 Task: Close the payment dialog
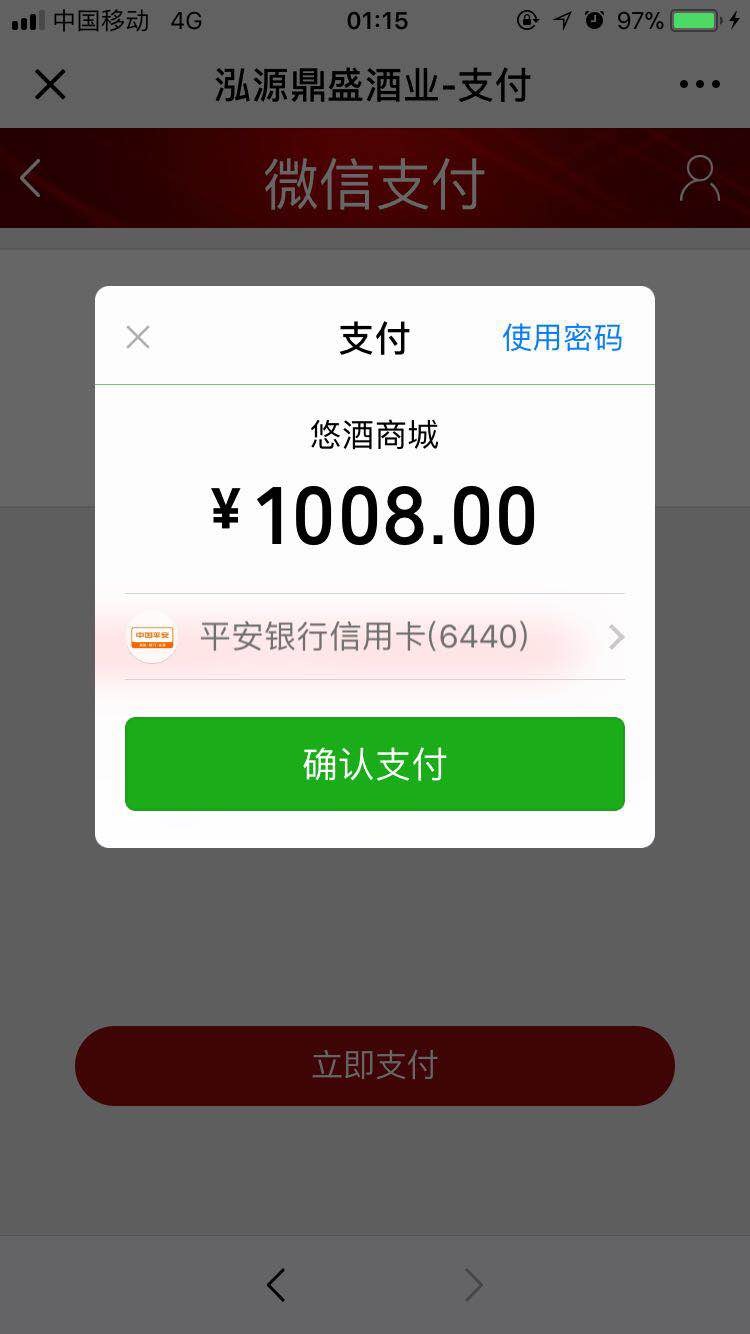(138, 337)
